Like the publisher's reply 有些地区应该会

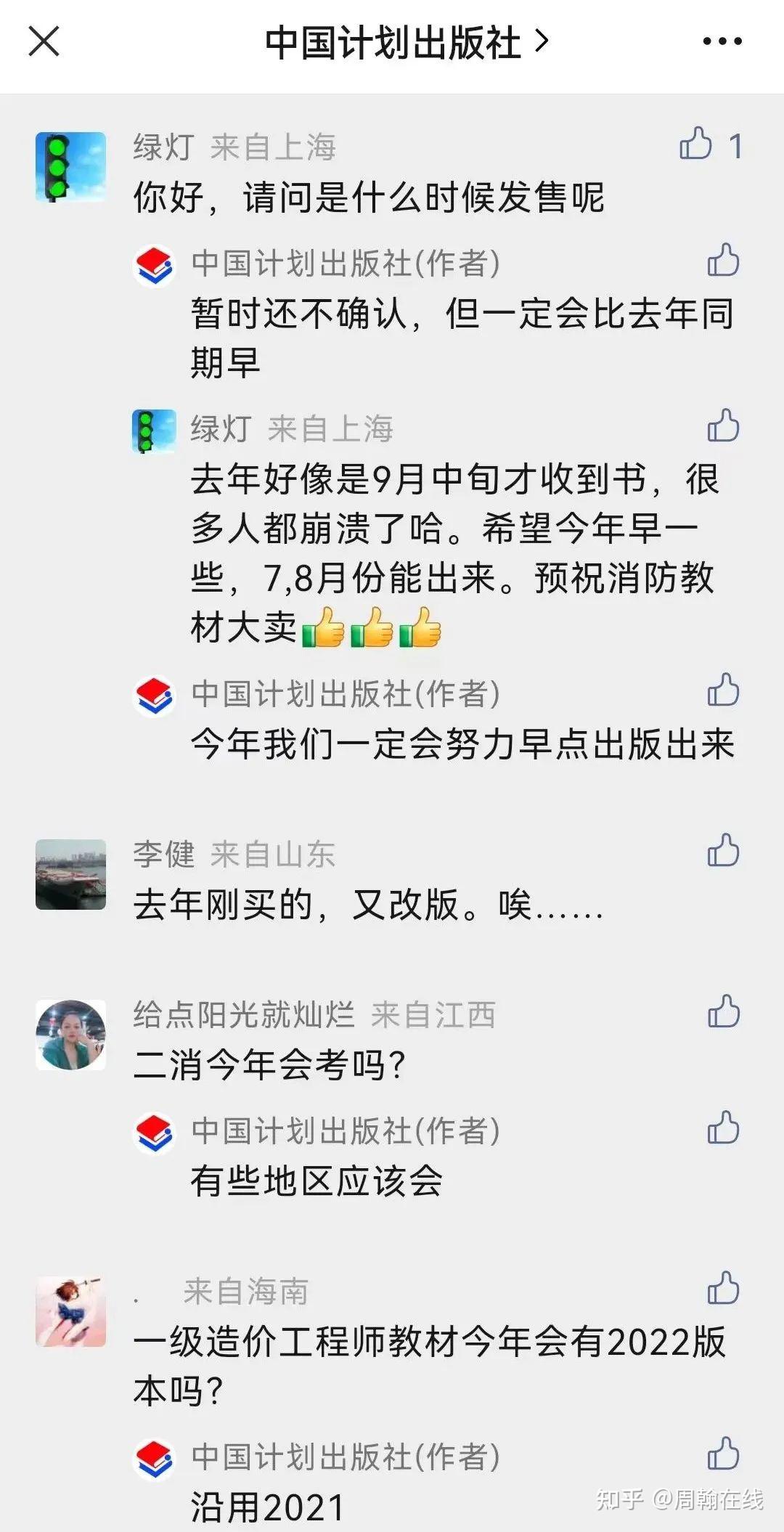pyautogui.click(x=724, y=1128)
